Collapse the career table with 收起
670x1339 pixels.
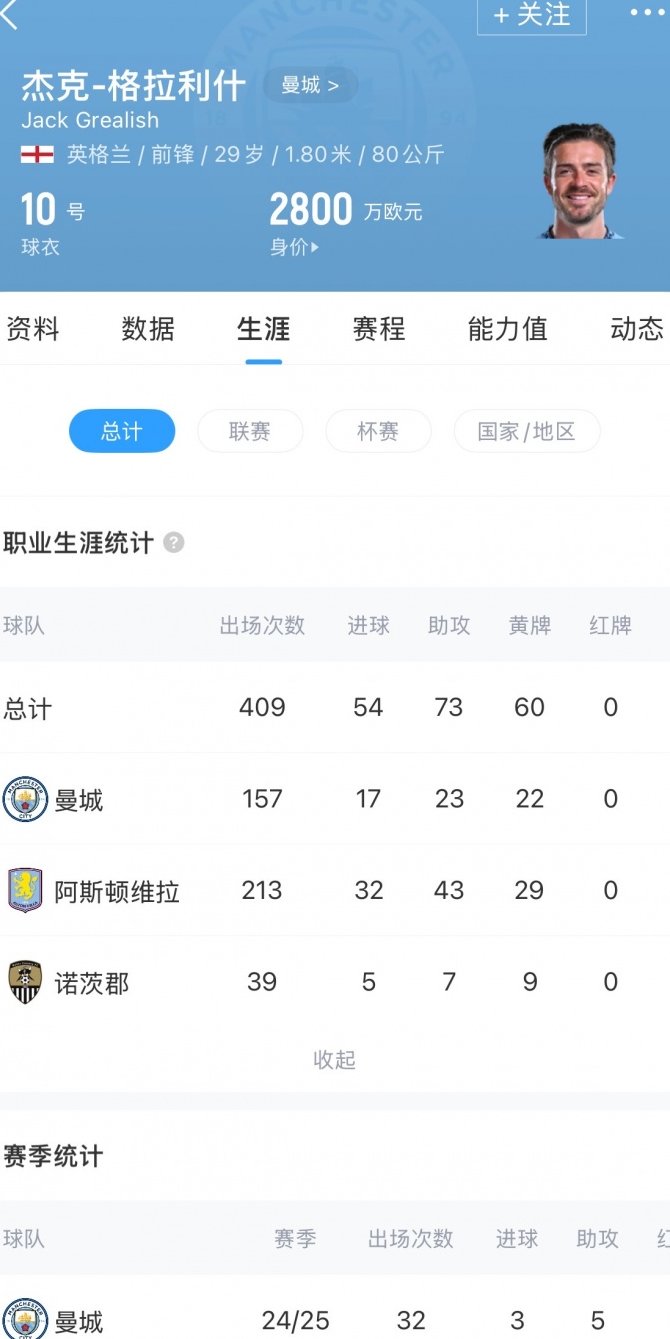[x=334, y=1060]
